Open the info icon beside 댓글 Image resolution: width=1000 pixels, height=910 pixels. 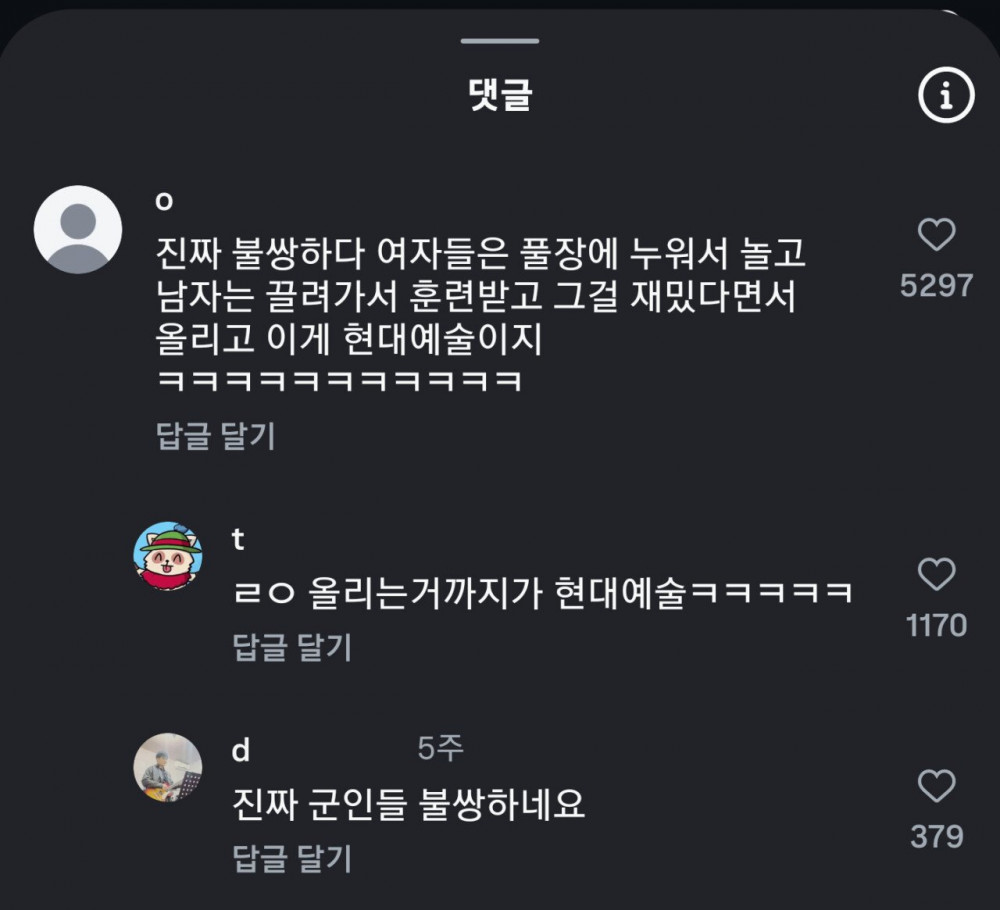click(945, 96)
